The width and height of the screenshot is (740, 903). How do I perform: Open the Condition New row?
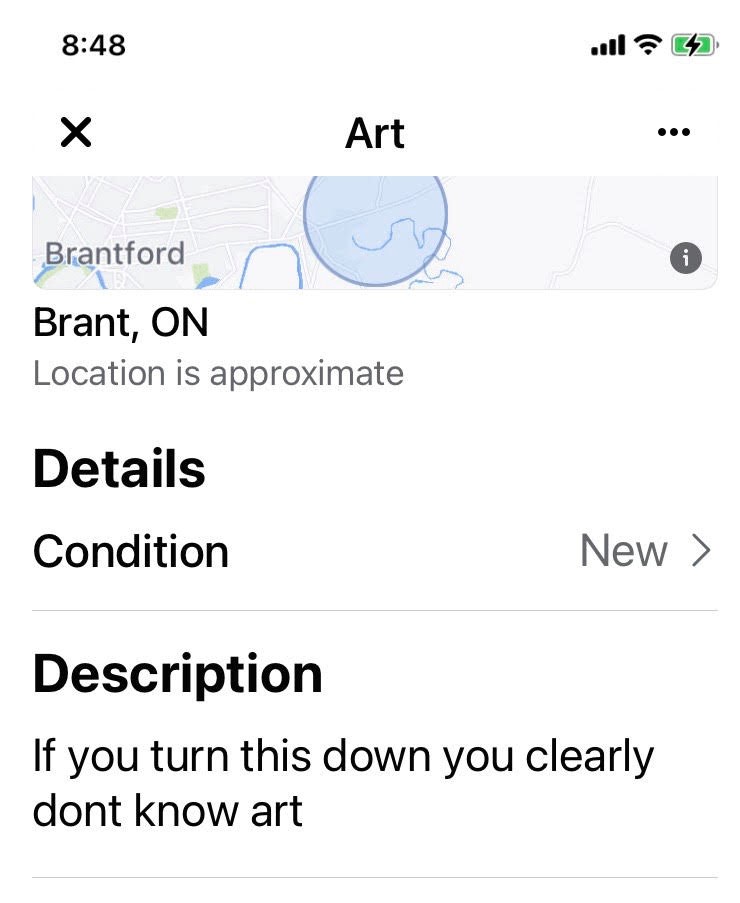click(374, 551)
